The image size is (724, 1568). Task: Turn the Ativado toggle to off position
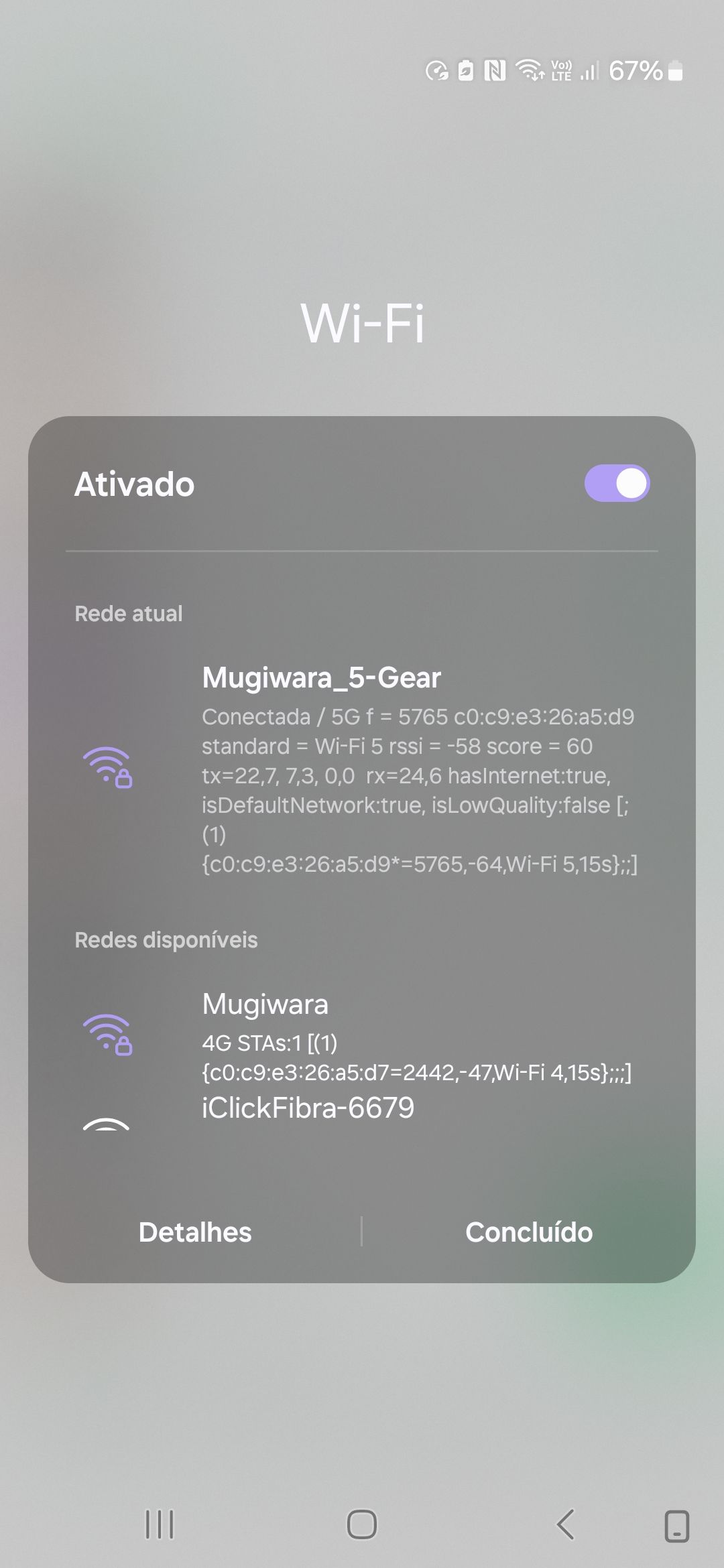coord(617,483)
